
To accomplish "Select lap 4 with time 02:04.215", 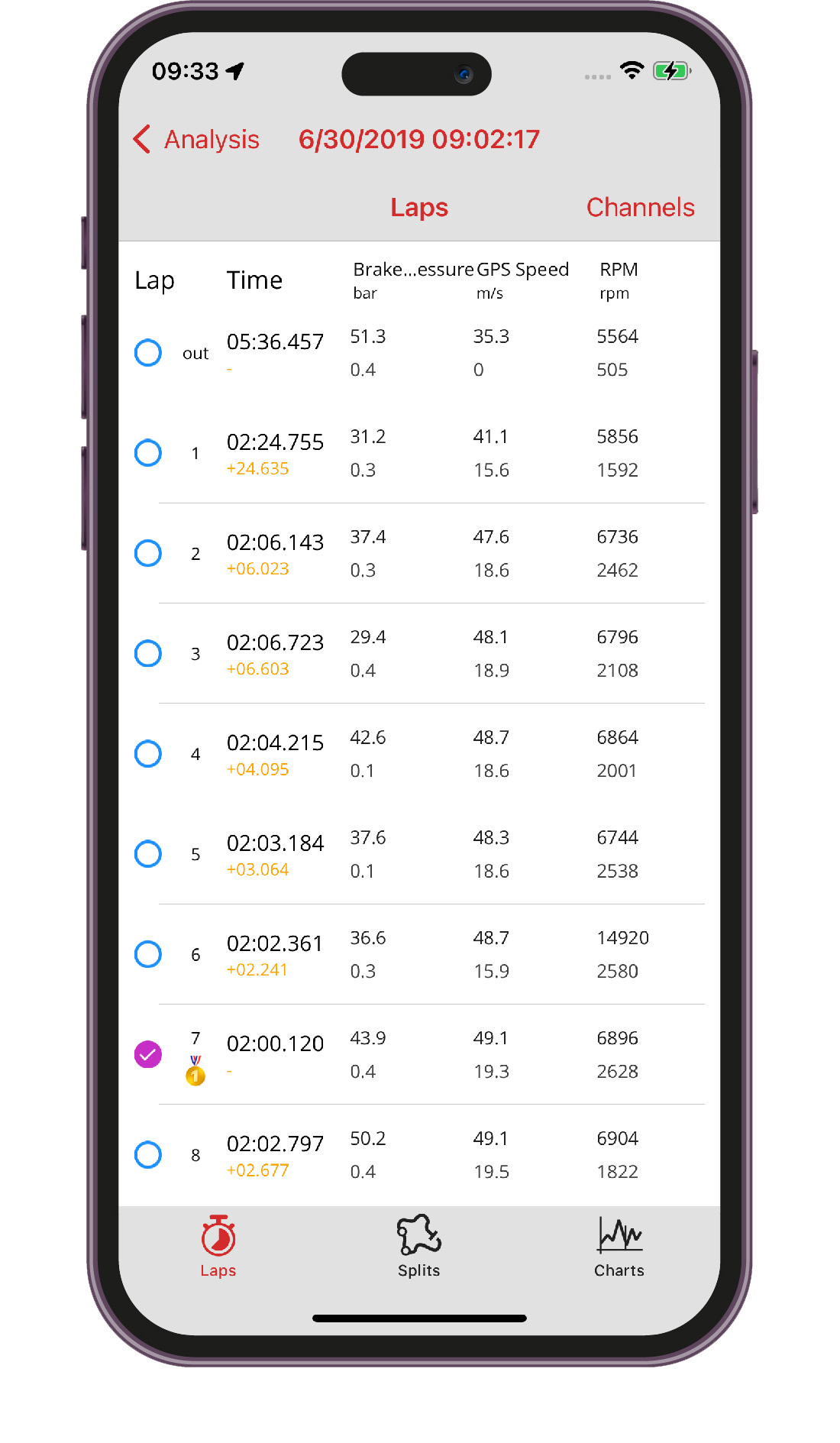I will [148, 754].
